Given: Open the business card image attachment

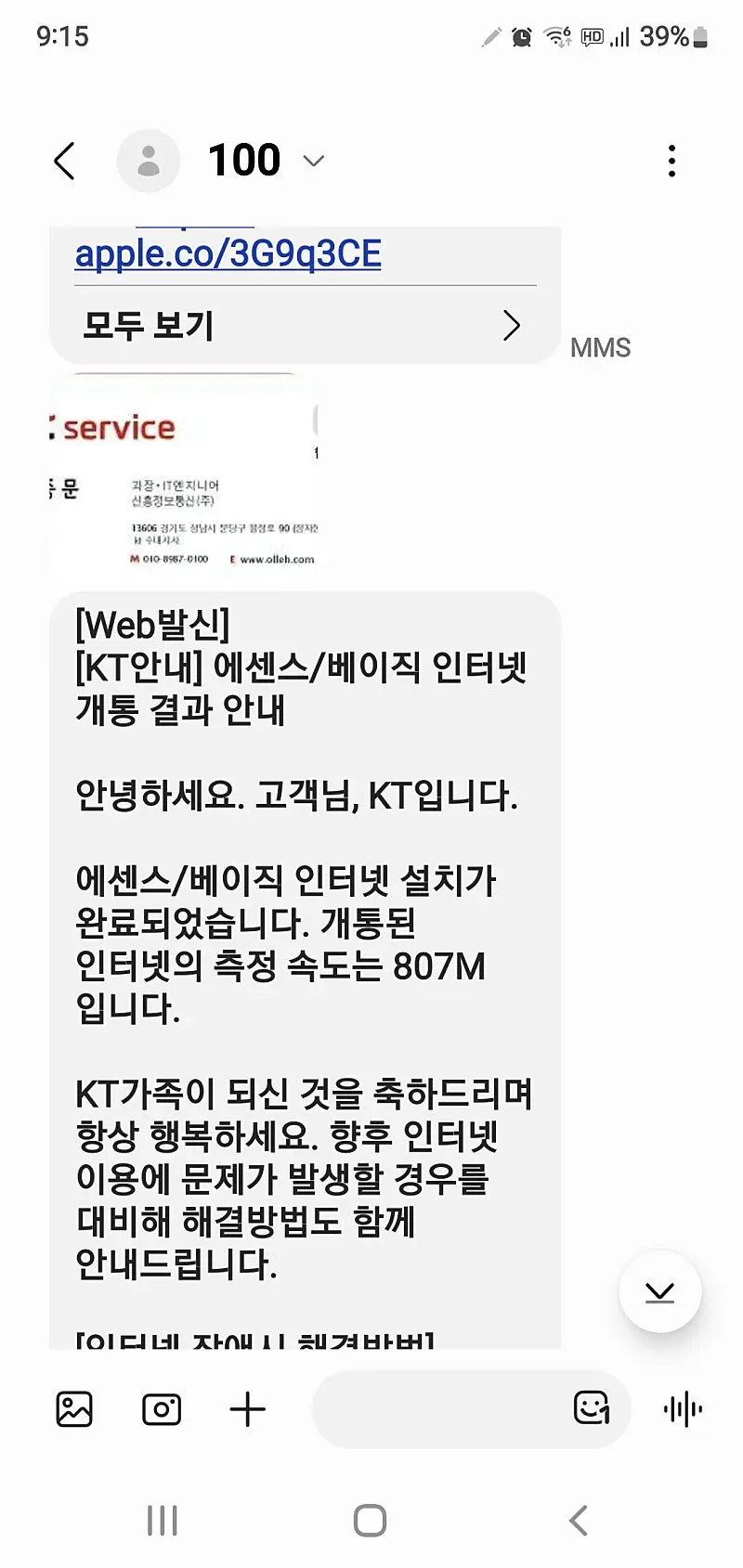Looking at the screenshot, I should pos(184,479).
